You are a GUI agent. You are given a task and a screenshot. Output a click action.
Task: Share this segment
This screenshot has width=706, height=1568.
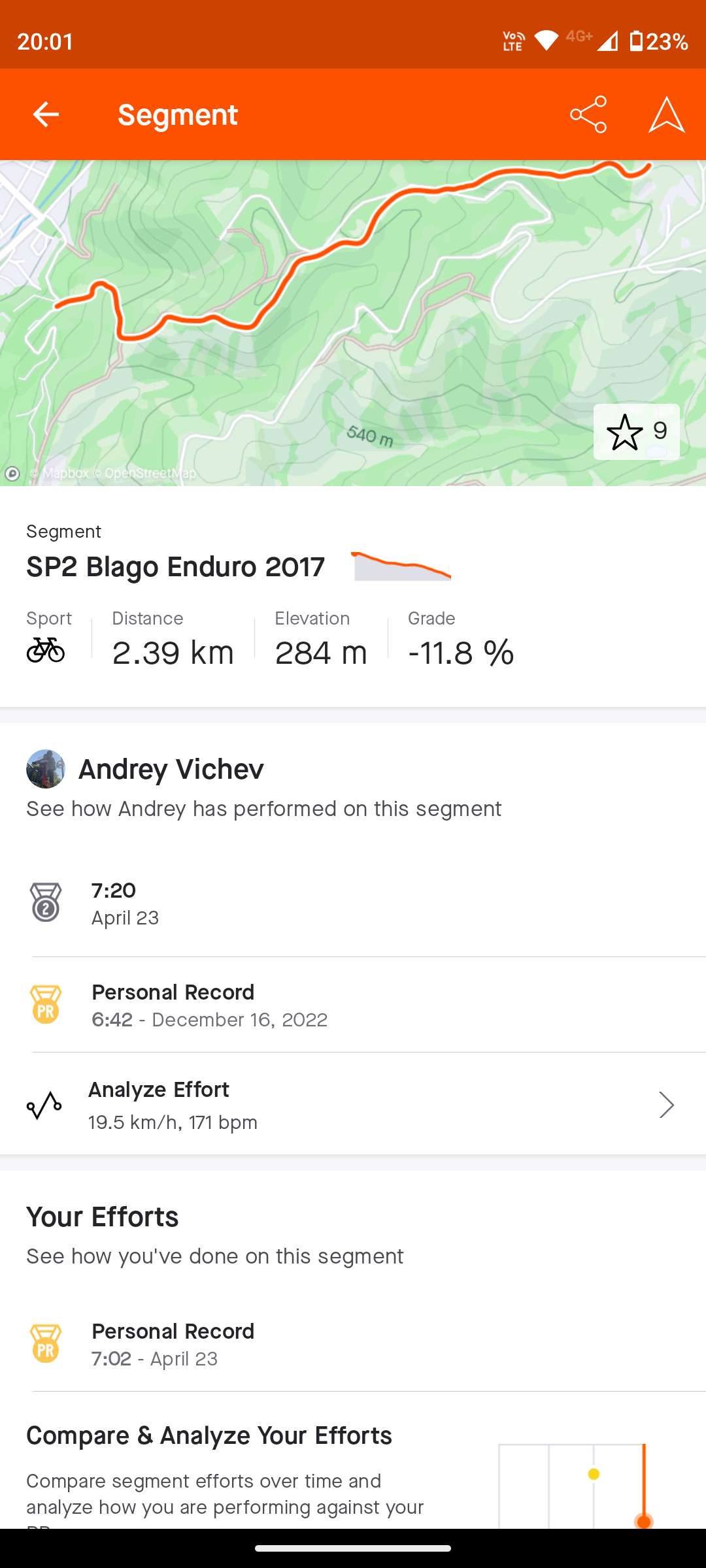point(588,114)
